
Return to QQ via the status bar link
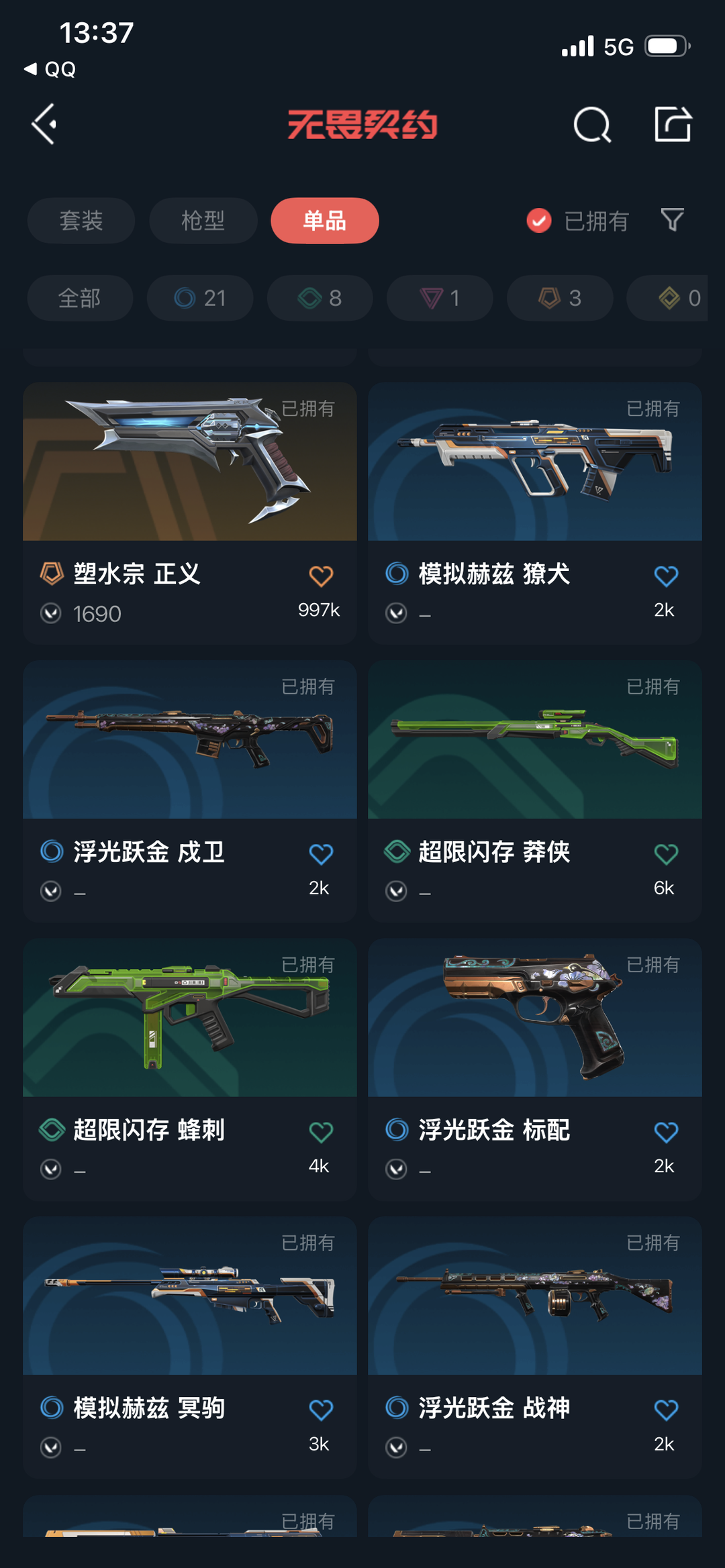pyautogui.click(x=50, y=69)
